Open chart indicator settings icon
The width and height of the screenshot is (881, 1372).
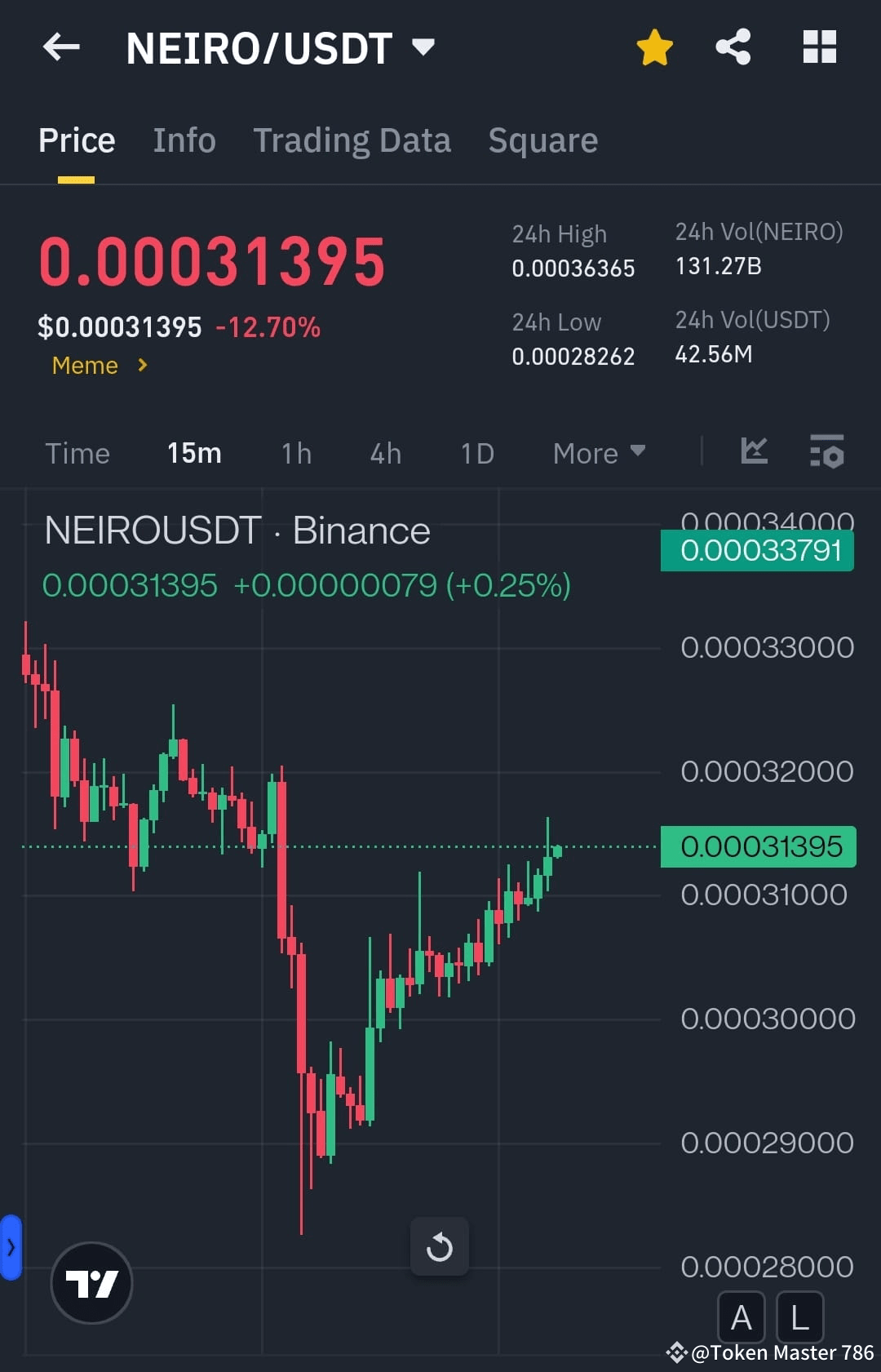coord(826,452)
